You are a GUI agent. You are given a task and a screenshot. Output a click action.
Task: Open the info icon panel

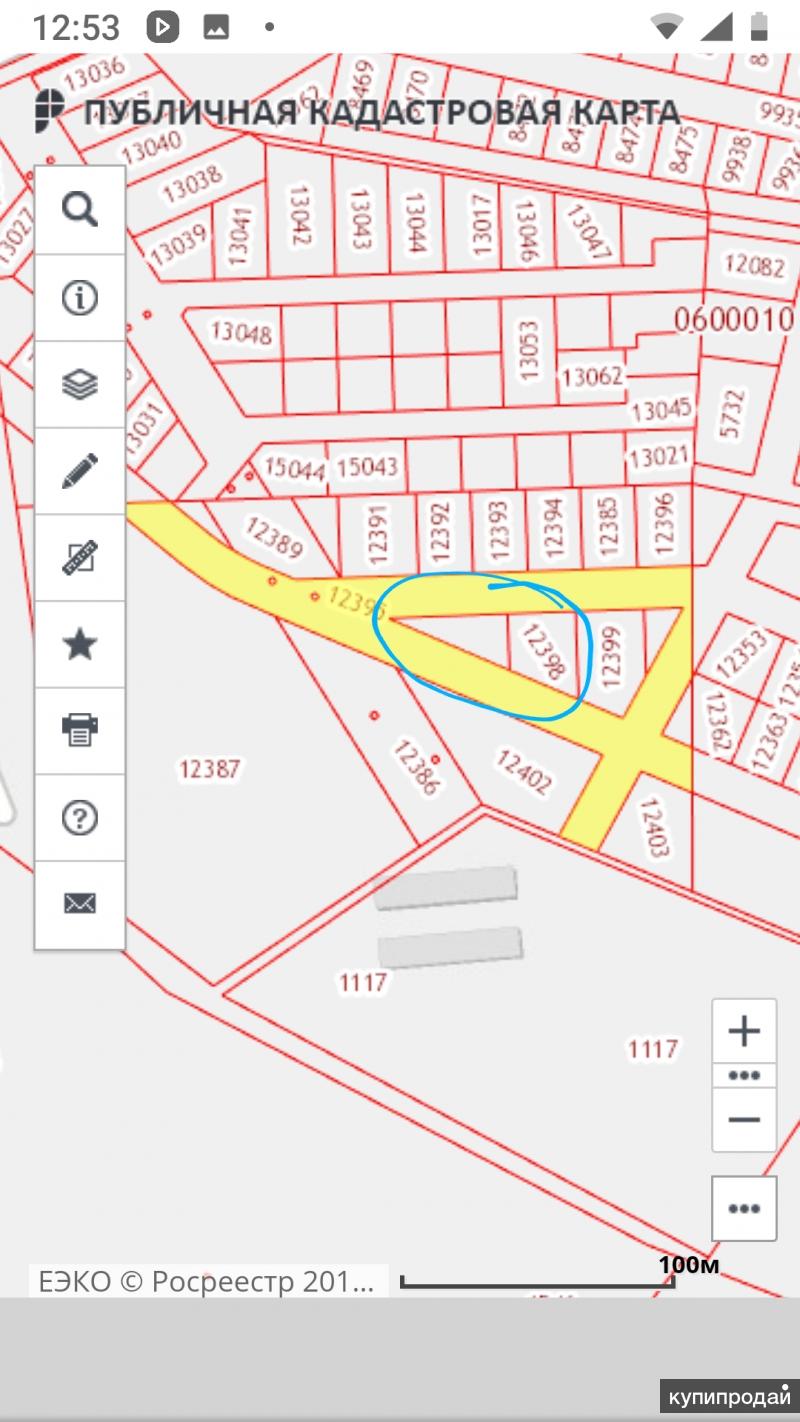coord(80,297)
